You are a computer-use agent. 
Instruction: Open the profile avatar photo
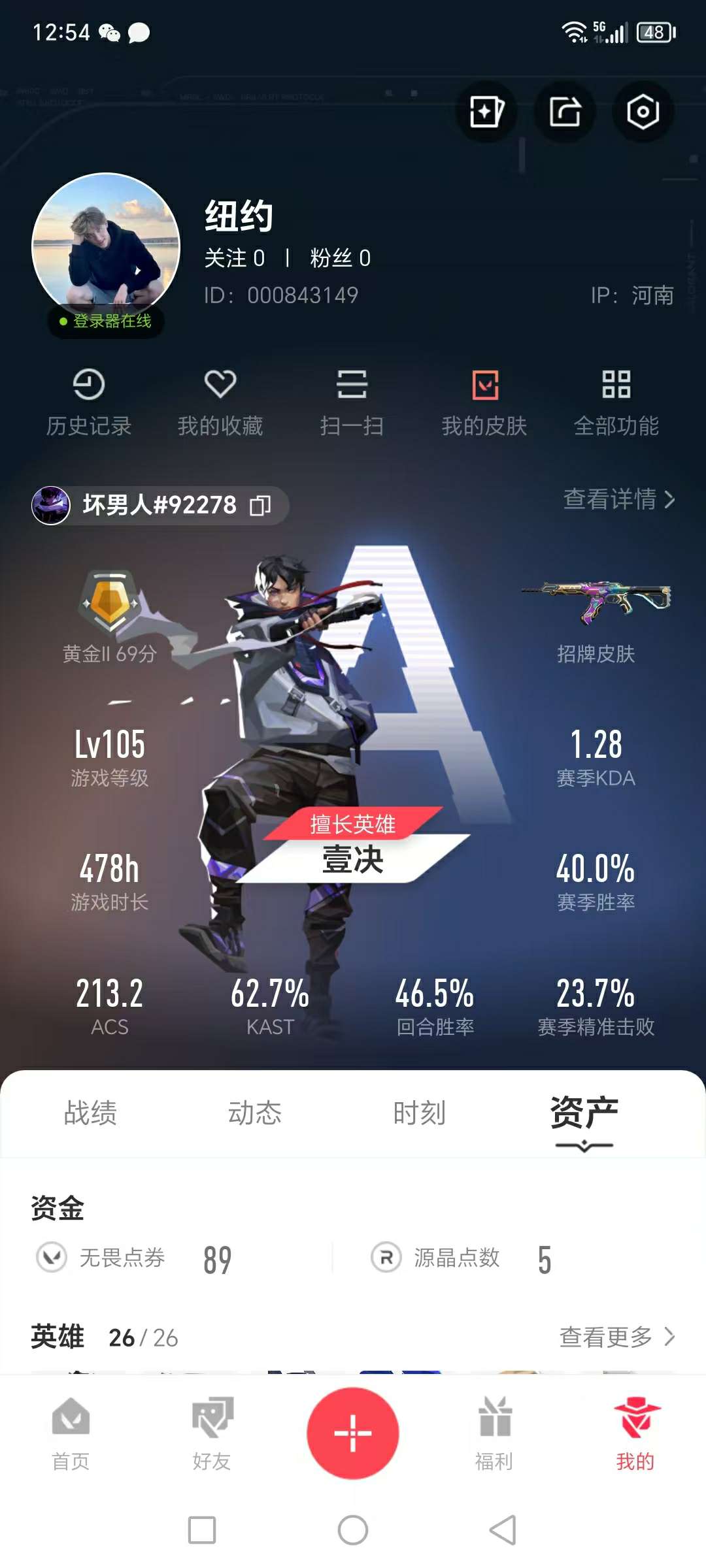coord(106,246)
